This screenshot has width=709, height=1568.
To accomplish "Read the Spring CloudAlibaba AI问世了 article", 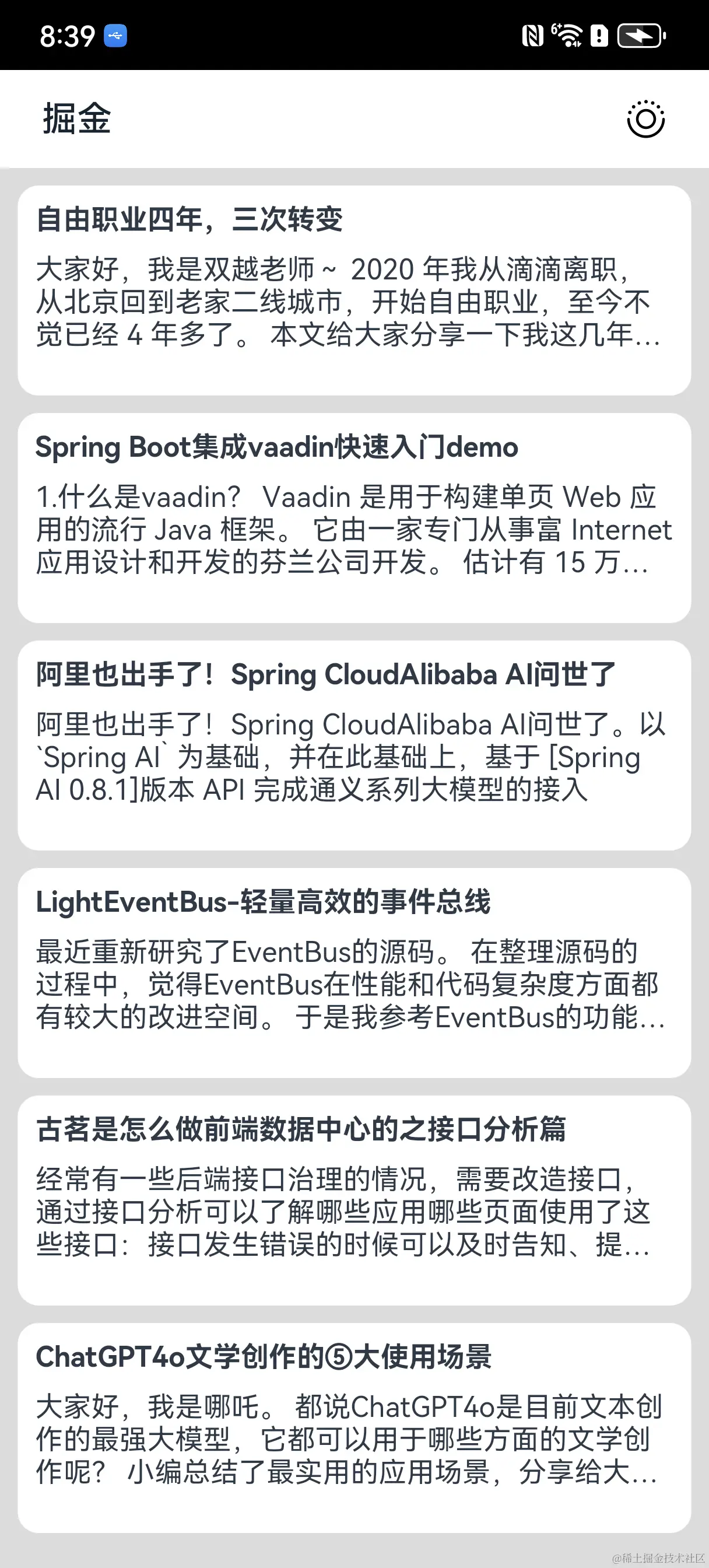I will click(354, 744).
